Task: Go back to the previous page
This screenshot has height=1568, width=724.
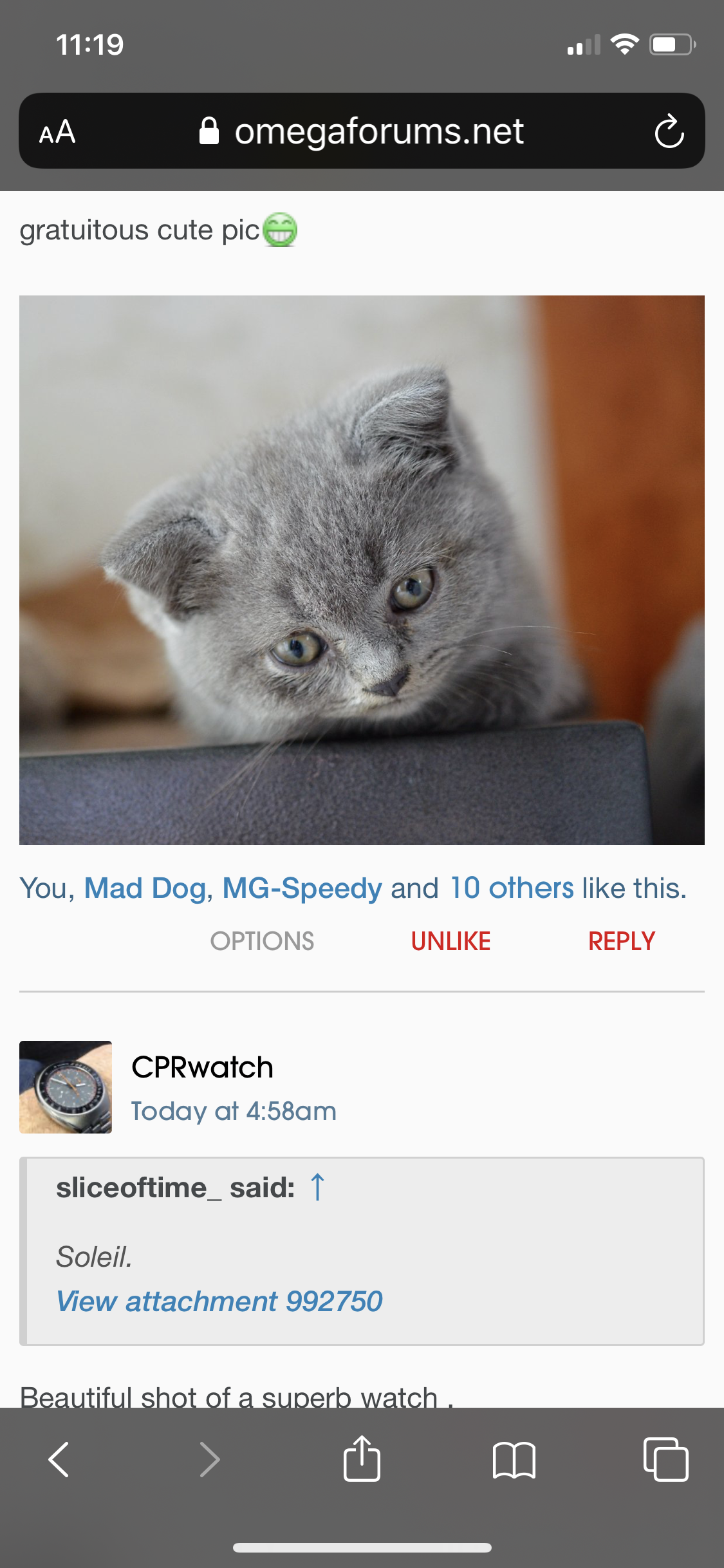Action: (x=59, y=1459)
